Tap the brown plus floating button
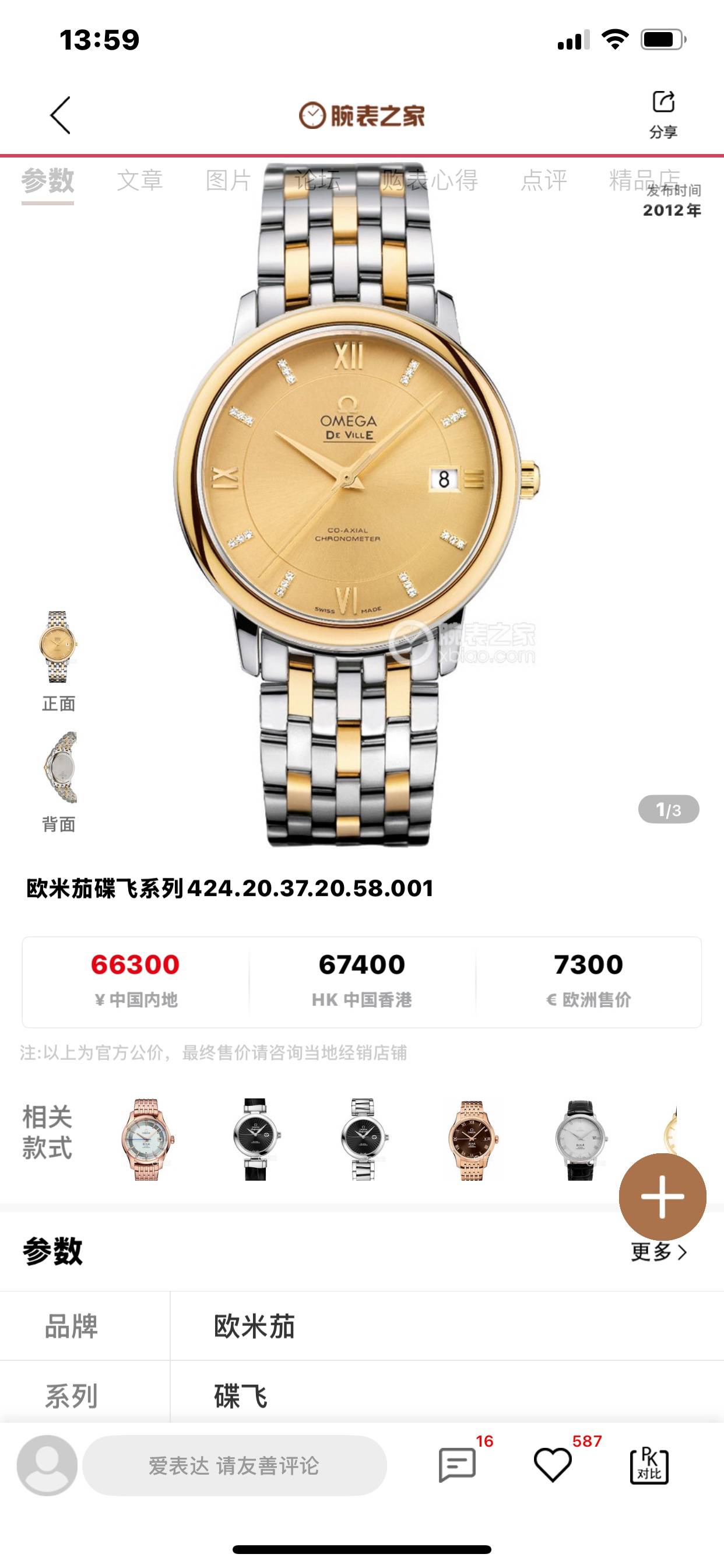The image size is (724, 1568). coord(662,1196)
